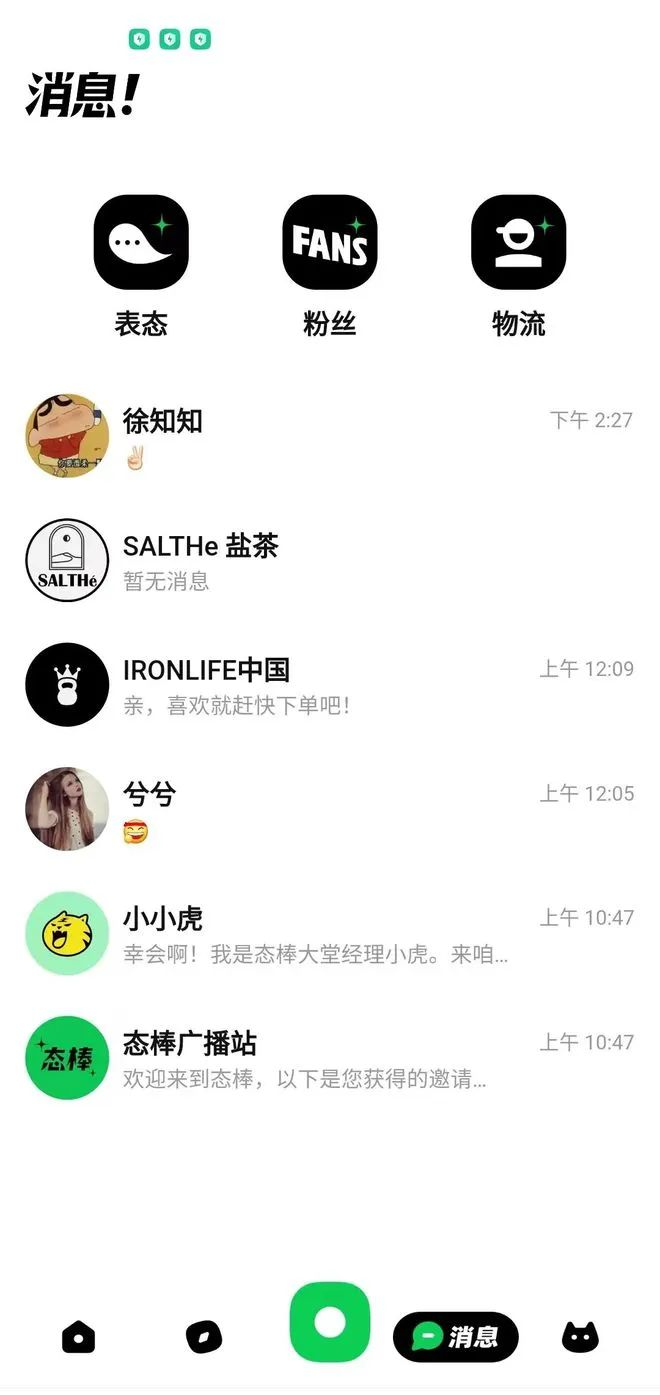This screenshot has width=660, height=1395.
Task: Open the 态棒广播站 message thread
Action: (x=330, y=1058)
